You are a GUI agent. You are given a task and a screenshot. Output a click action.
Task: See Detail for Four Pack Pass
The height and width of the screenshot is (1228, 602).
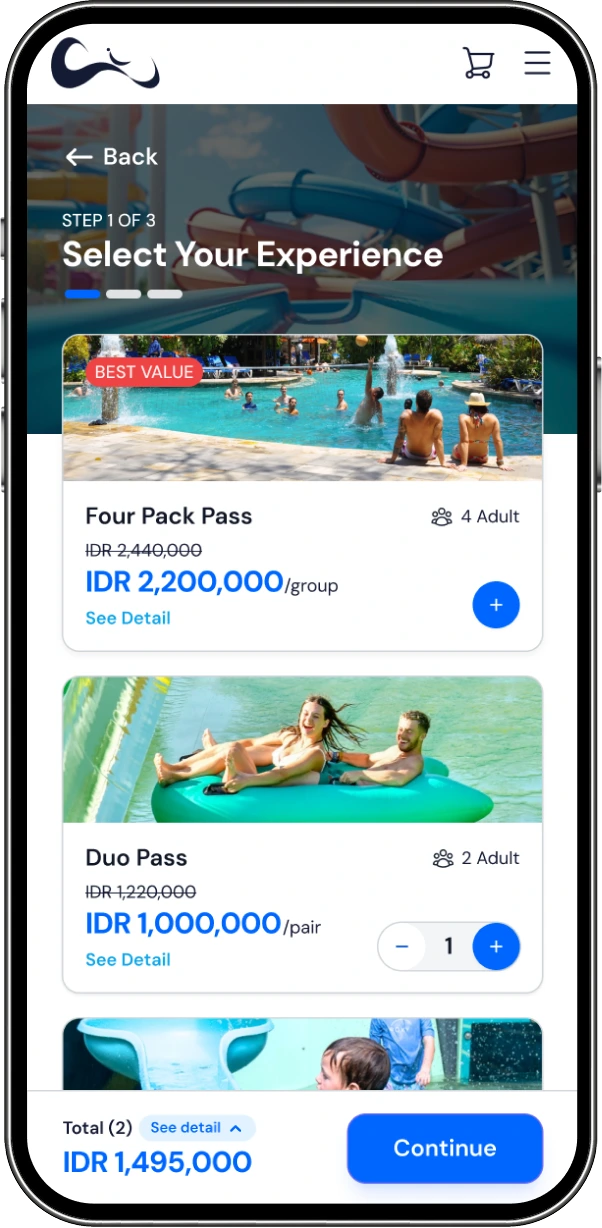(128, 618)
